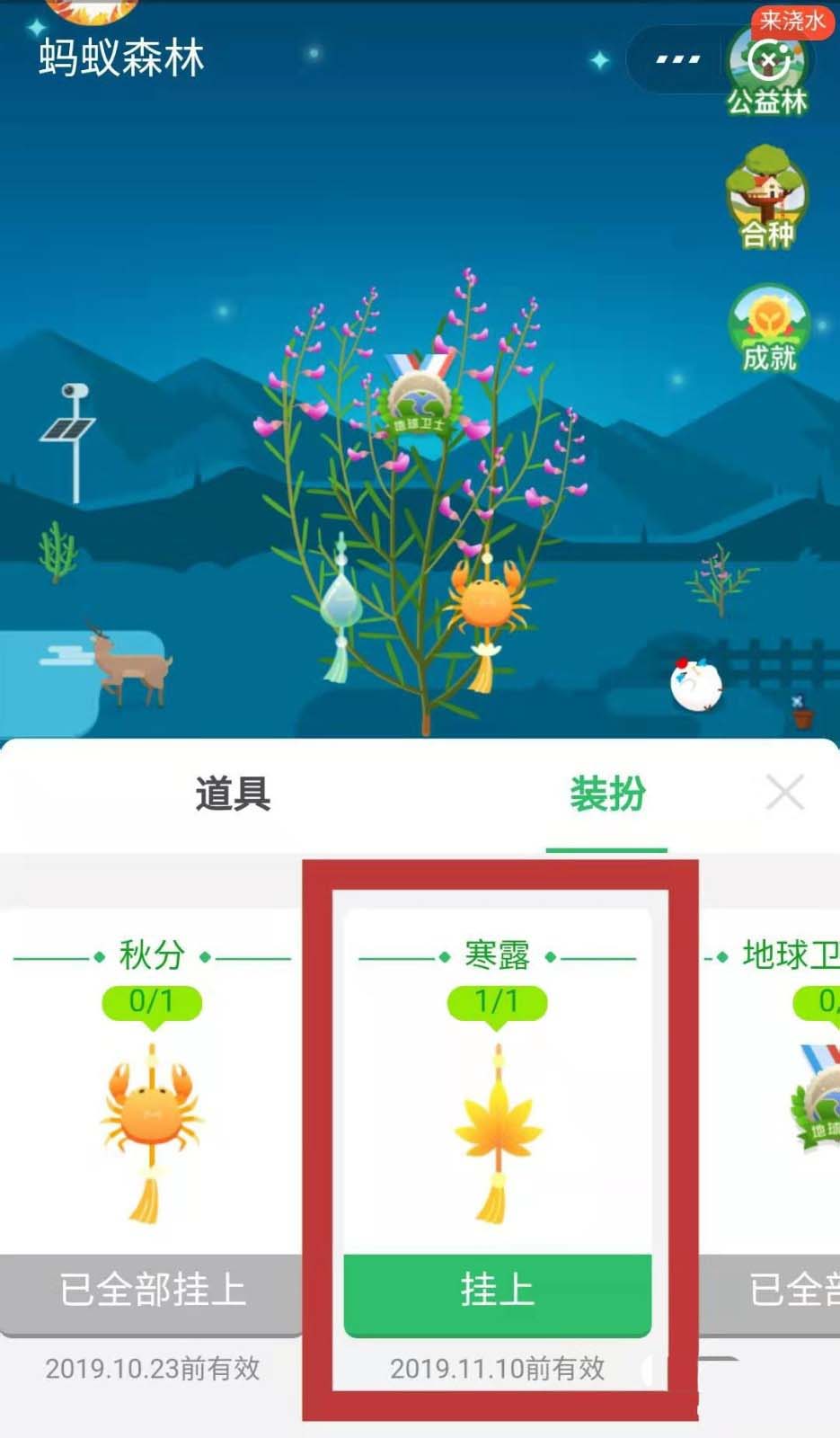Open the 合种 co-planting feature
This screenshot has width=840, height=1438.
pos(766,198)
